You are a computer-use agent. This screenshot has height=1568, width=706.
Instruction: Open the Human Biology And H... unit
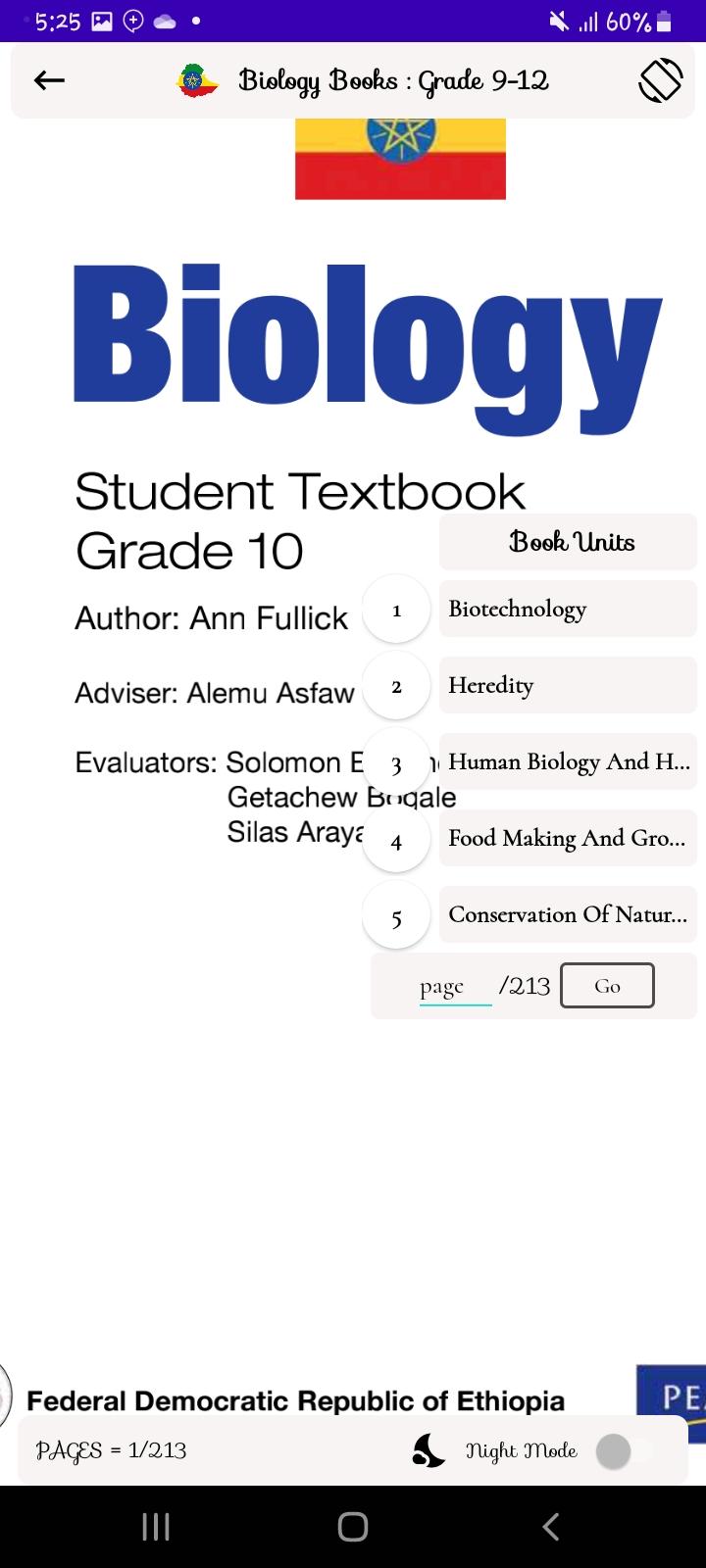click(568, 761)
